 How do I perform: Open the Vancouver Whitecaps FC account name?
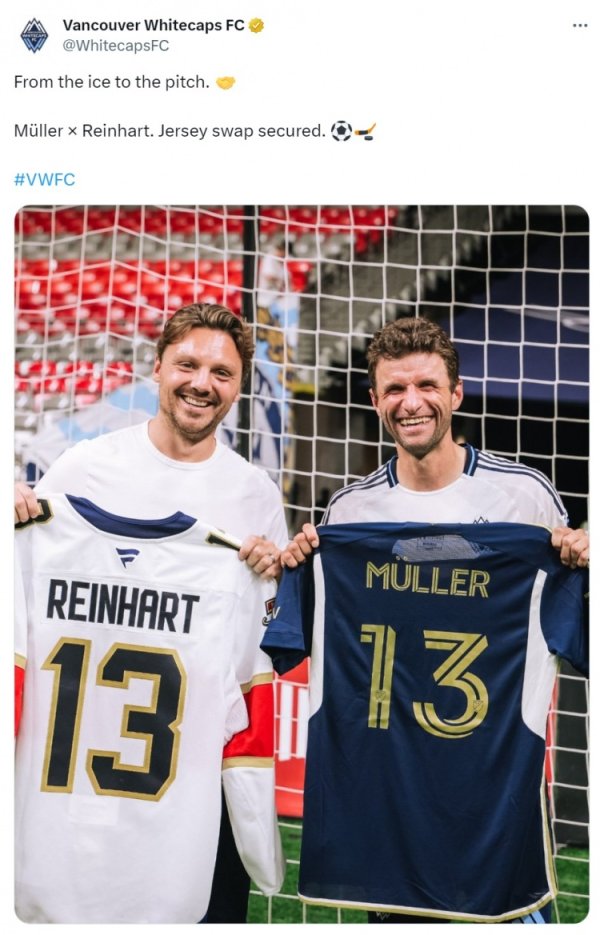[153, 25]
